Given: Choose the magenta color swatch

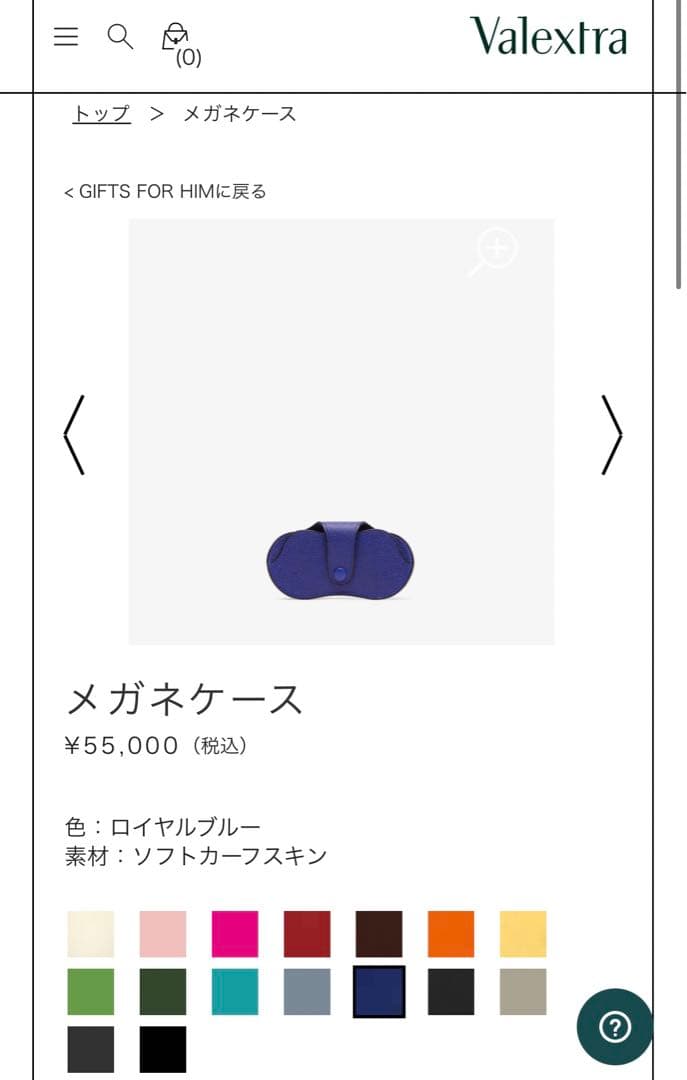Looking at the screenshot, I should click(235, 934).
